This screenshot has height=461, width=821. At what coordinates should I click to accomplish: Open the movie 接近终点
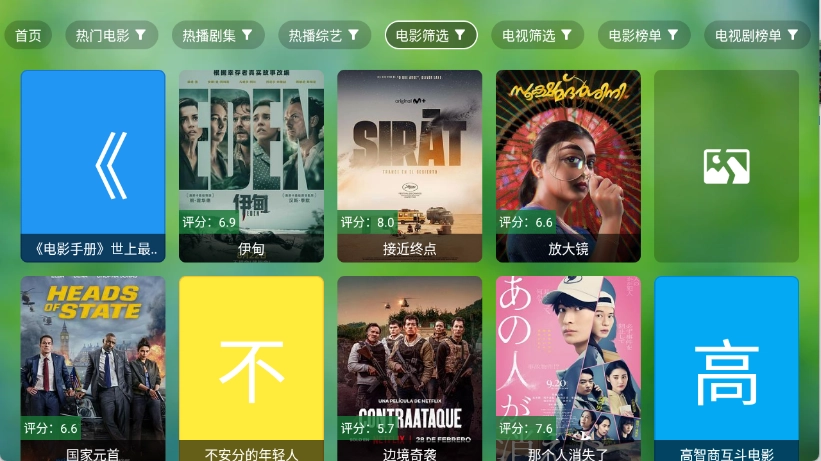pyautogui.click(x=409, y=166)
